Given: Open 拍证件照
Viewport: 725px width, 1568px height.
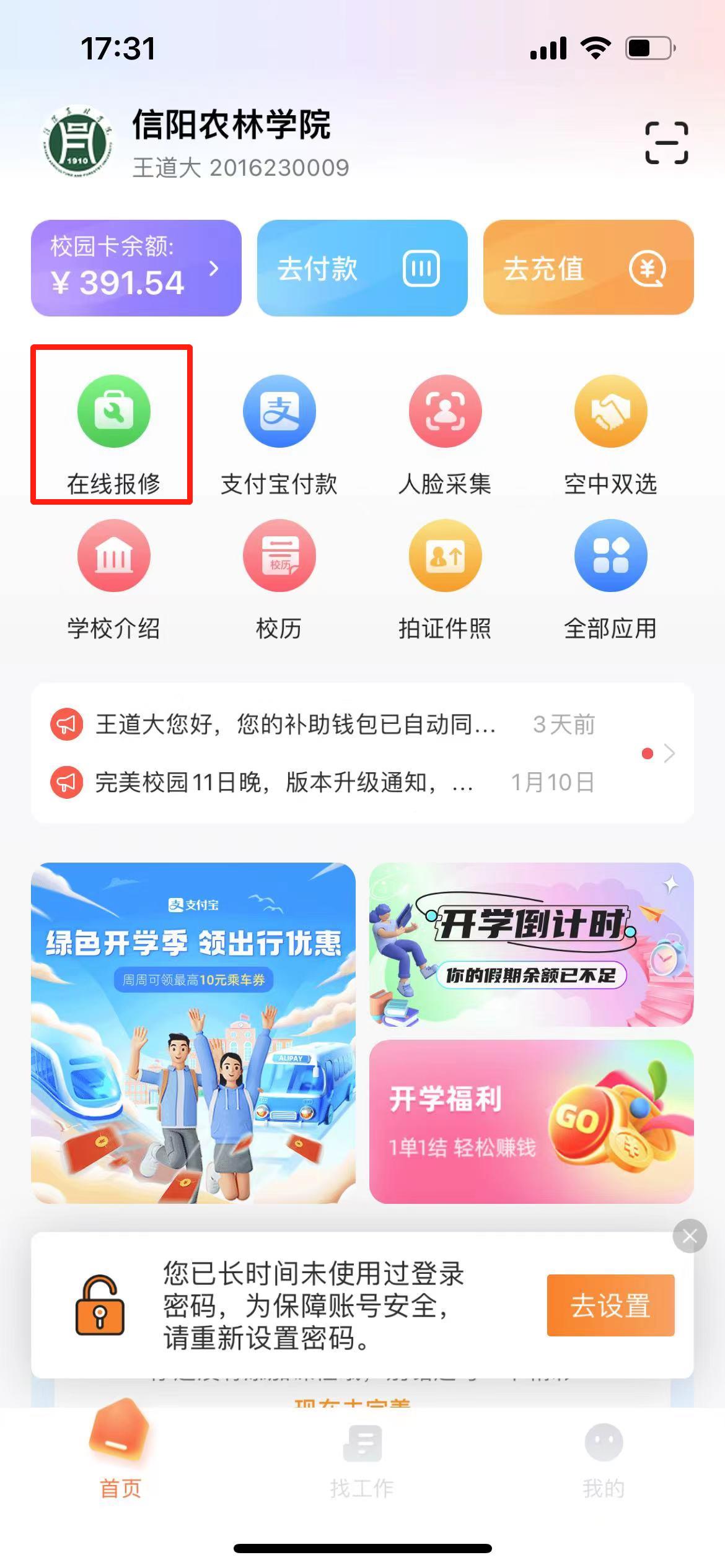Looking at the screenshot, I should (x=445, y=579).
